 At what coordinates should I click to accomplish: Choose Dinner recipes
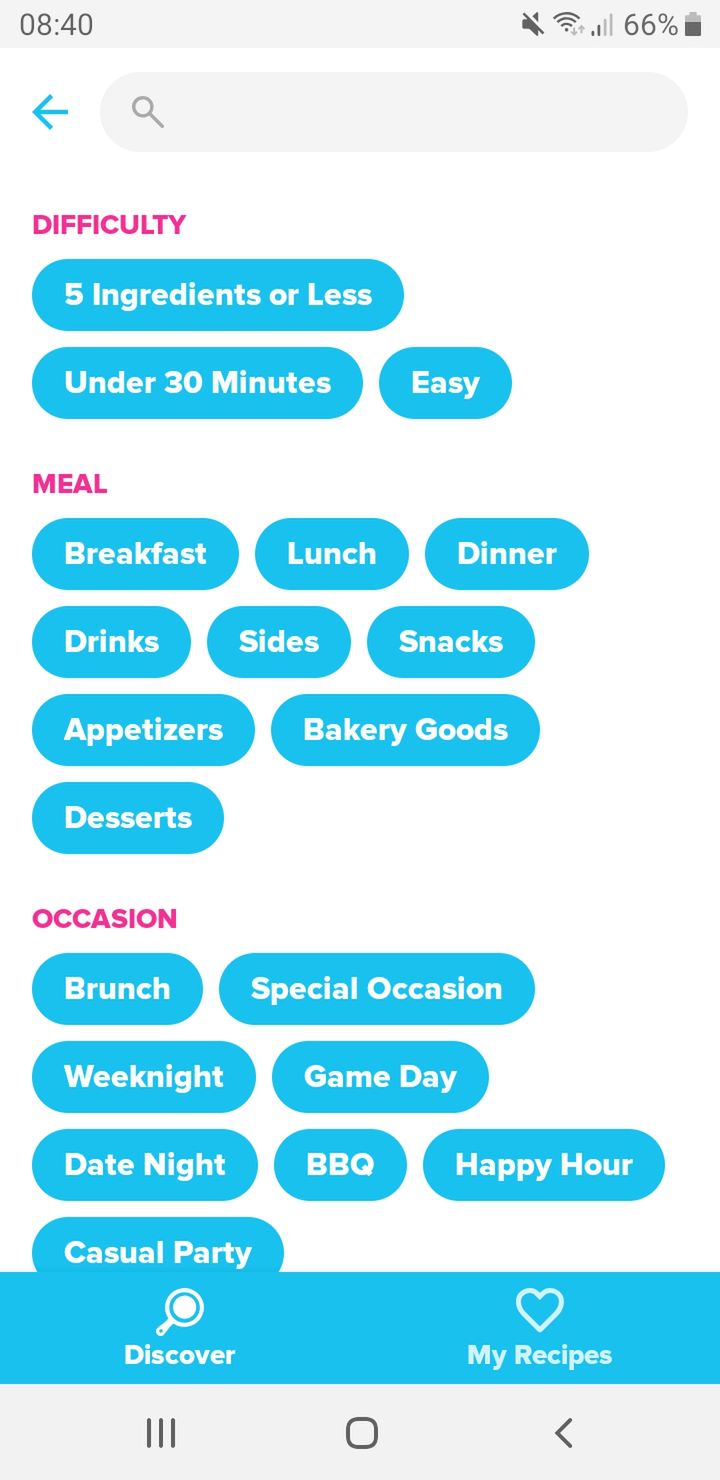click(x=507, y=554)
